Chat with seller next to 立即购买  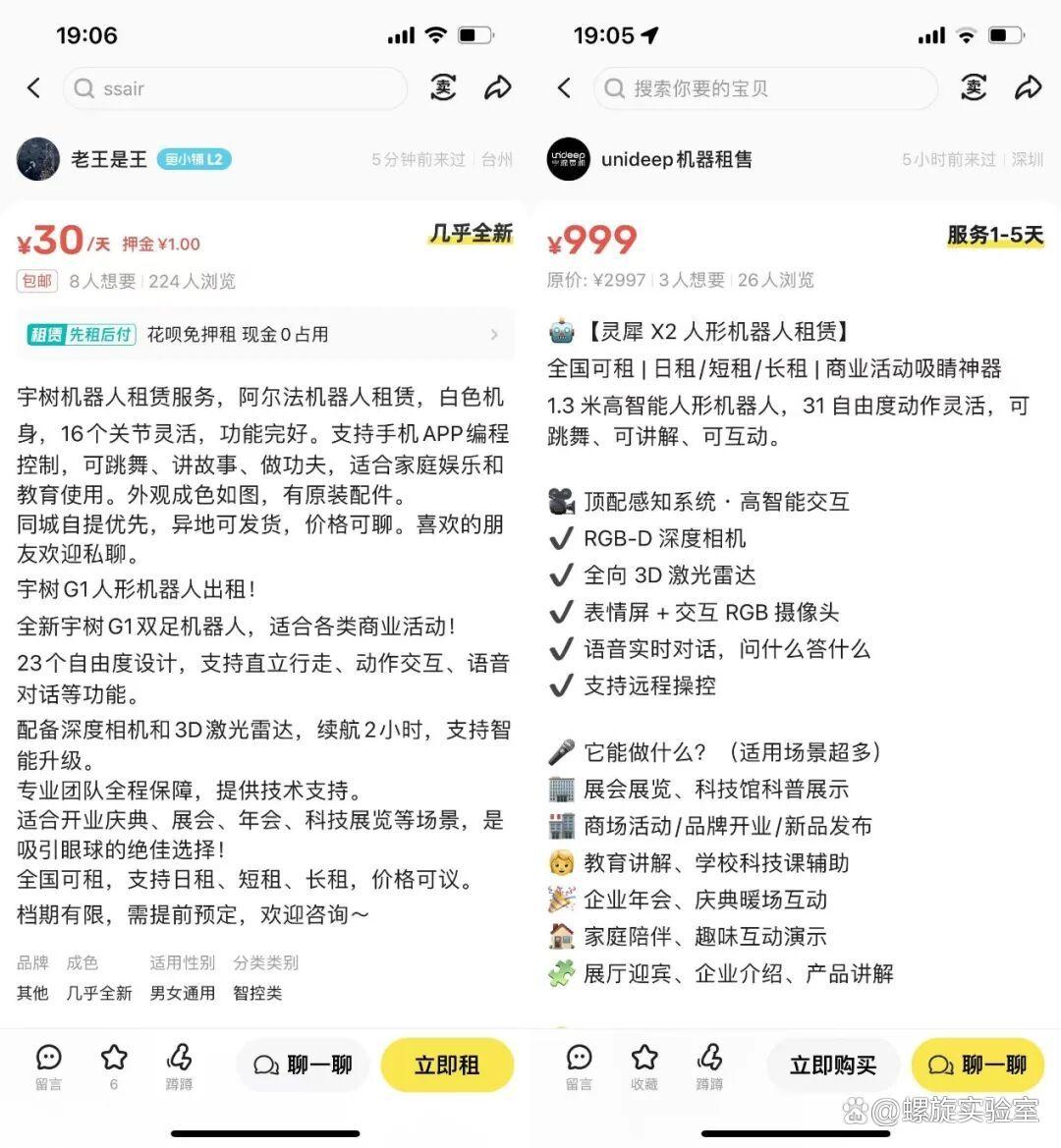tap(977, 1066)
